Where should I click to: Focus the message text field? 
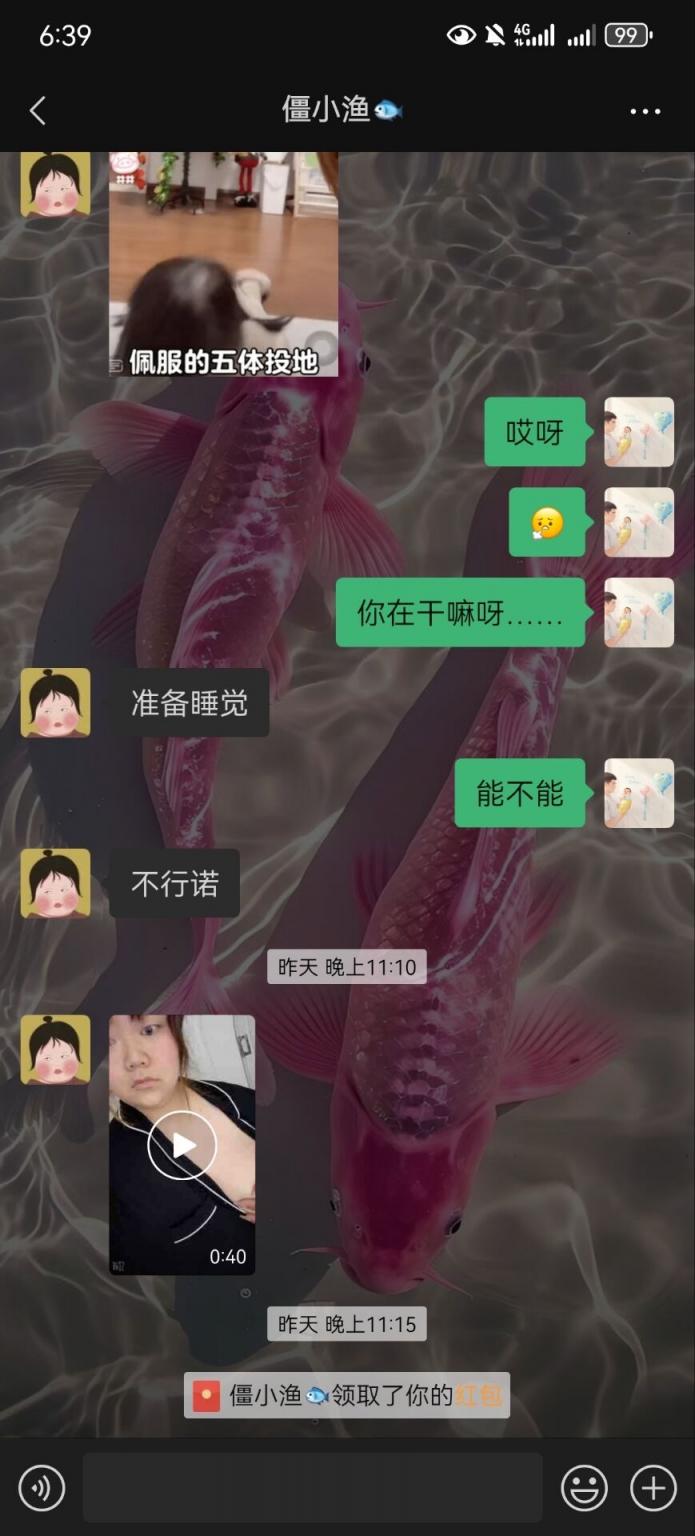point(312,1489)
